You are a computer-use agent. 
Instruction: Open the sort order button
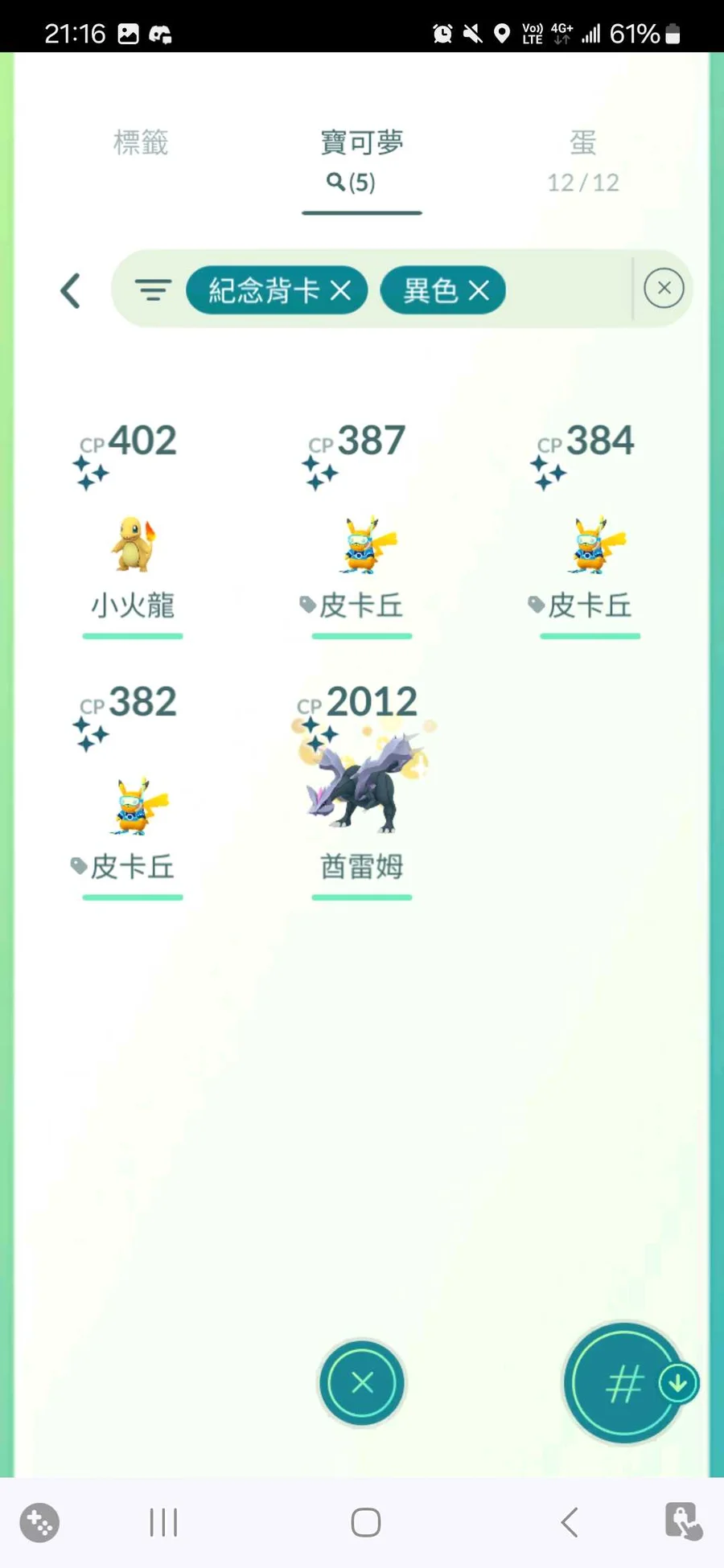[625, 1384]
